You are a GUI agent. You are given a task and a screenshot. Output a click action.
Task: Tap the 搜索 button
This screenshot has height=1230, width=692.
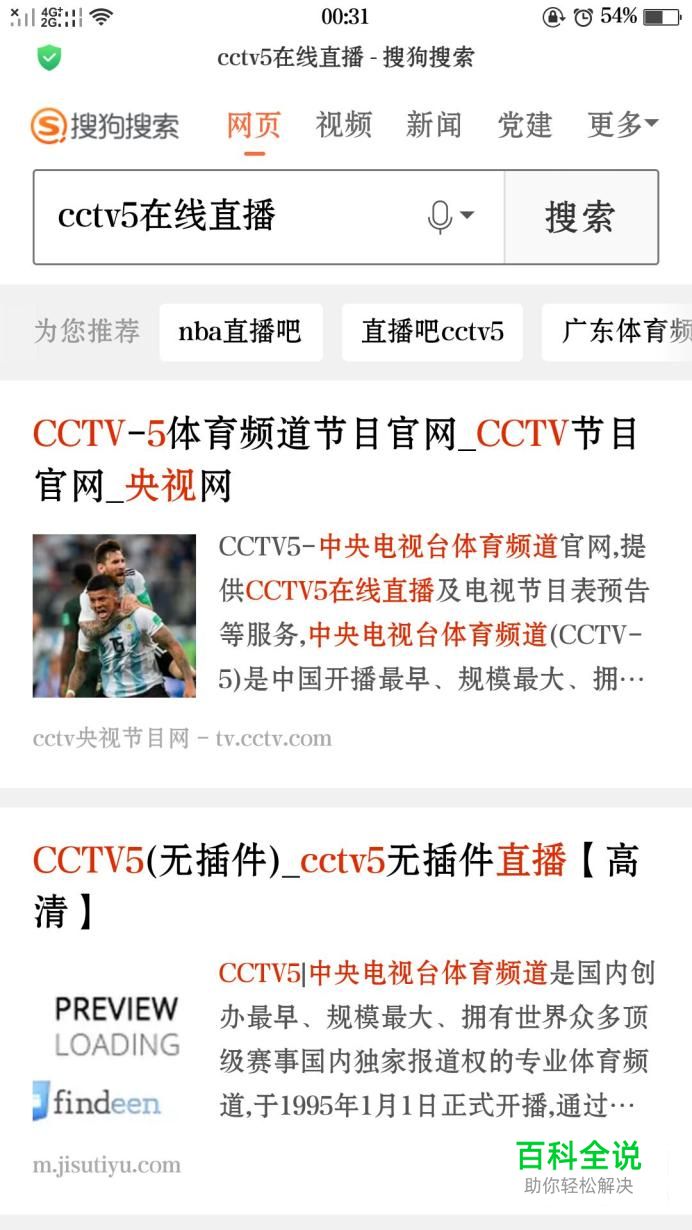(580, 217)
